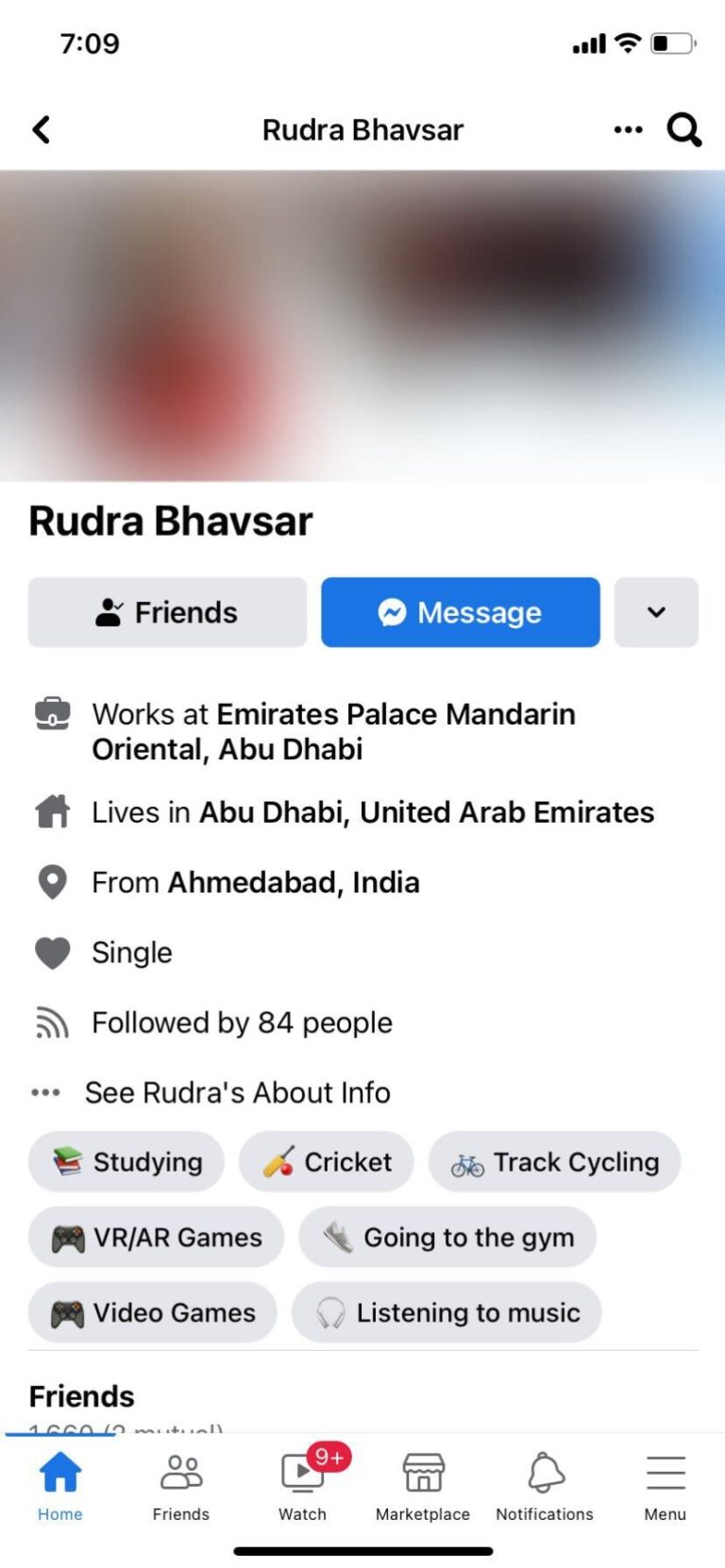Expand the chevron next to Message button
This screenshot has width=725, height=1568.
[x=656, y=612]
